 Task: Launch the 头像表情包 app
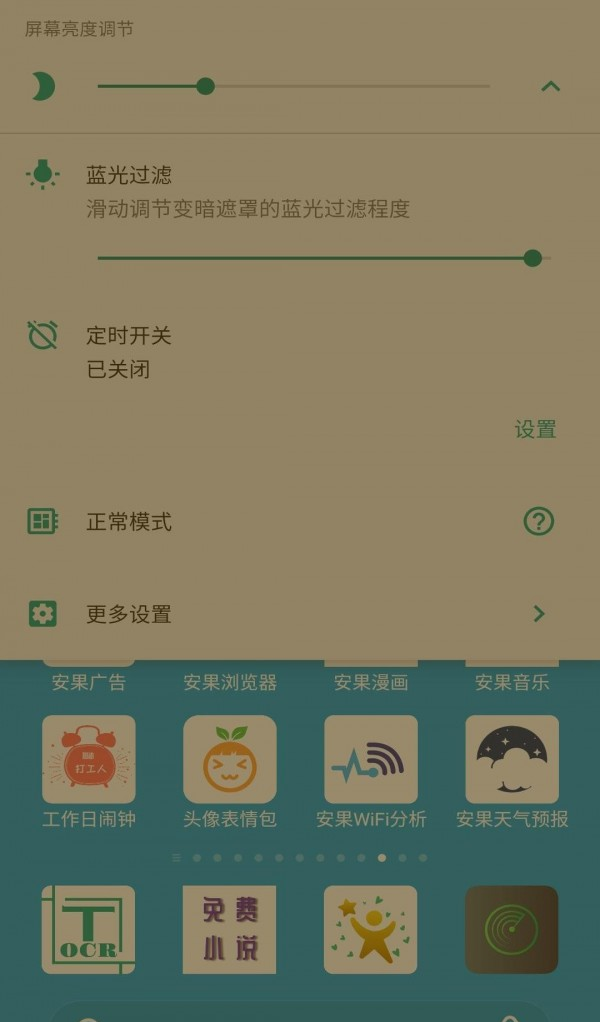pyautogui.click(x=229, y=760)
